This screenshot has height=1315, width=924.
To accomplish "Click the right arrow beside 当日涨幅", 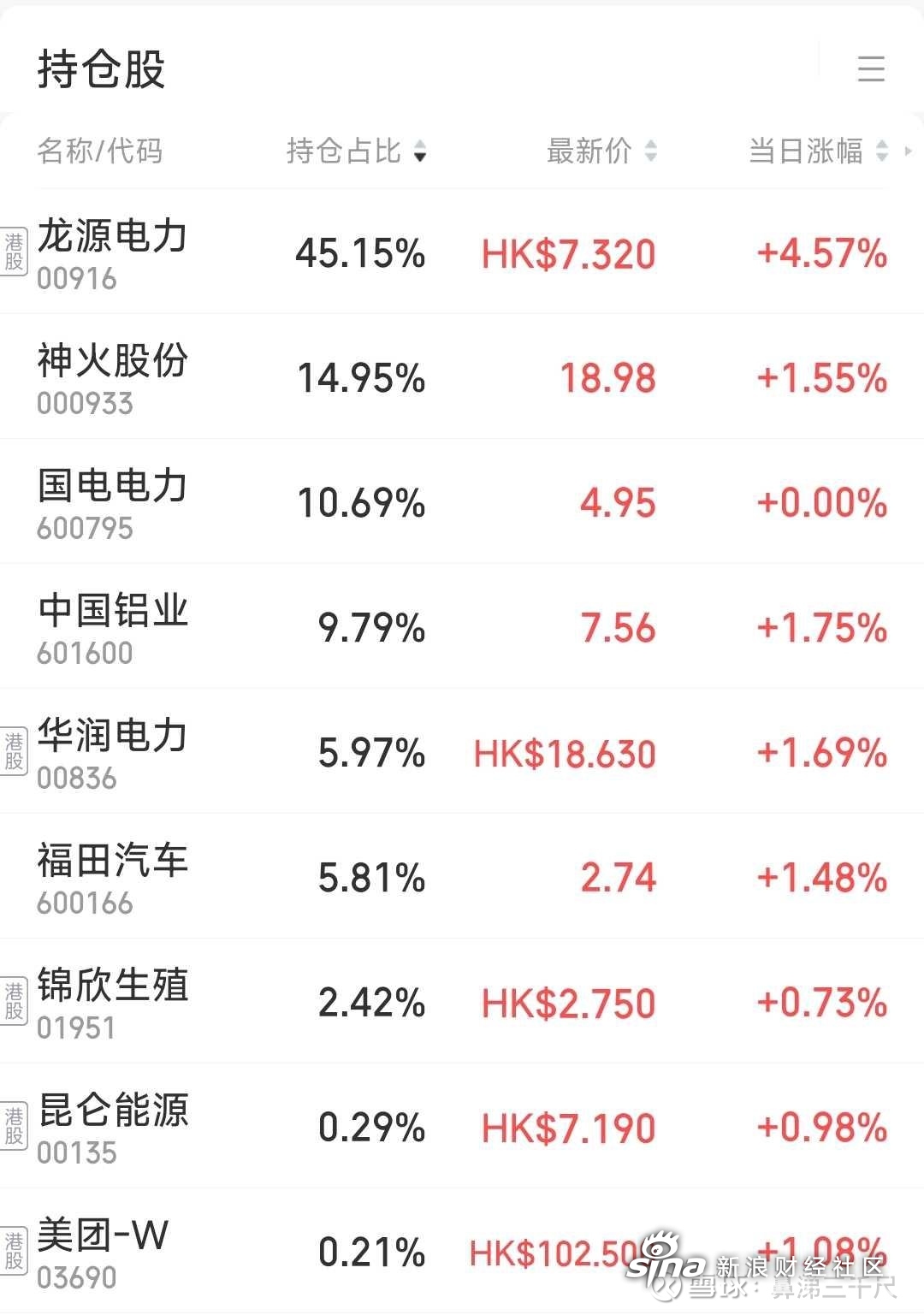I will pyautogui.click(x=909, y=151).
